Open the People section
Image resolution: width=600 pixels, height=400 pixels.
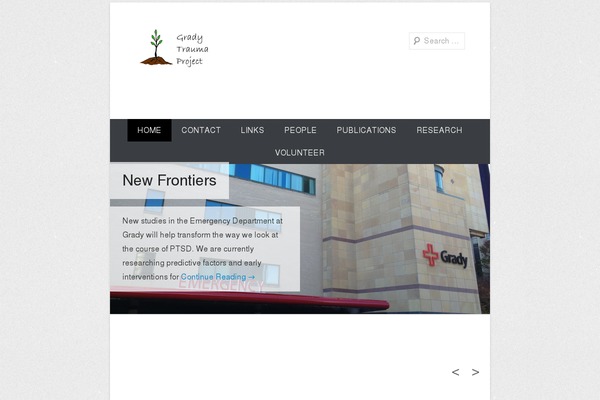[300, 130]
